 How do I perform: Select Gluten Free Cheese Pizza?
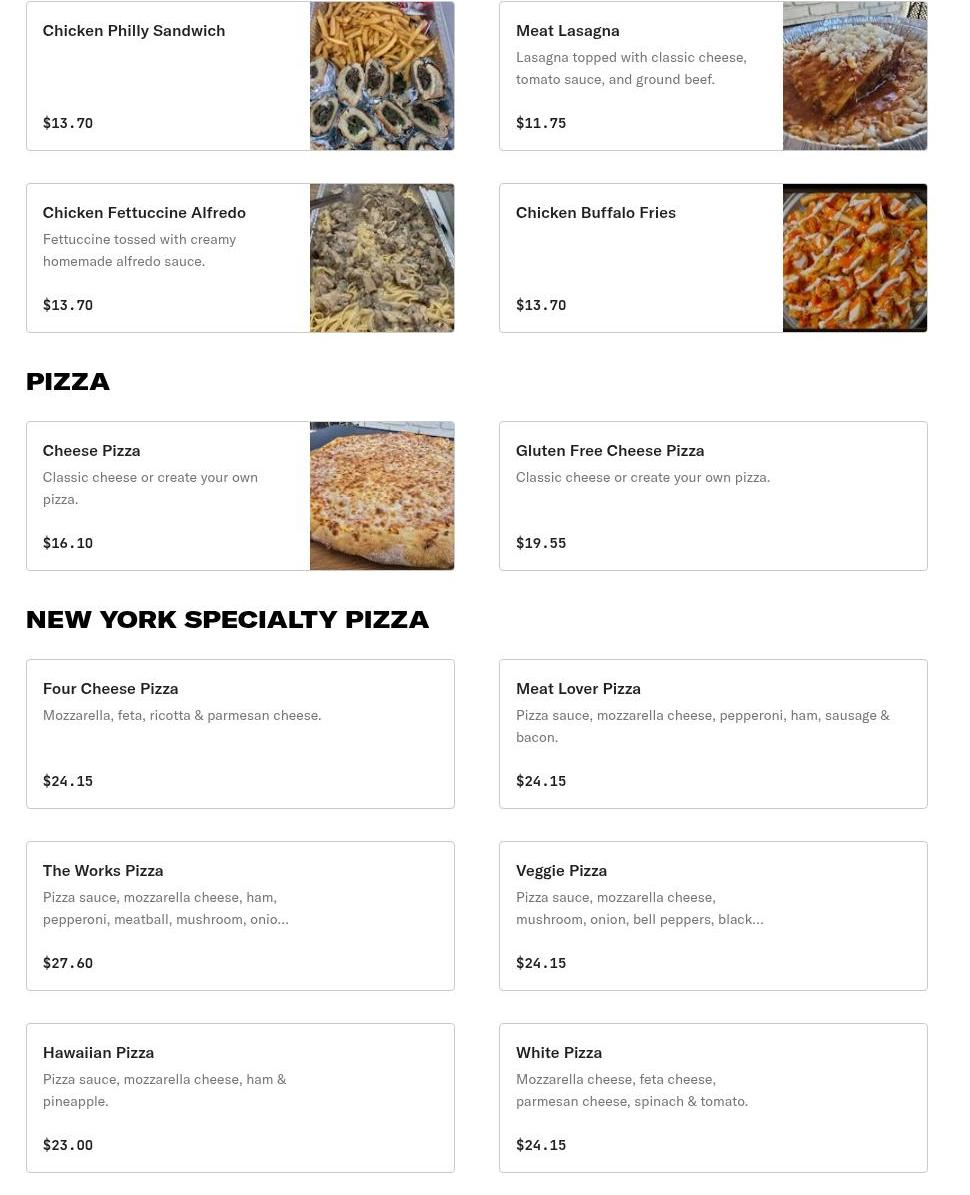(x=713, y=496)
